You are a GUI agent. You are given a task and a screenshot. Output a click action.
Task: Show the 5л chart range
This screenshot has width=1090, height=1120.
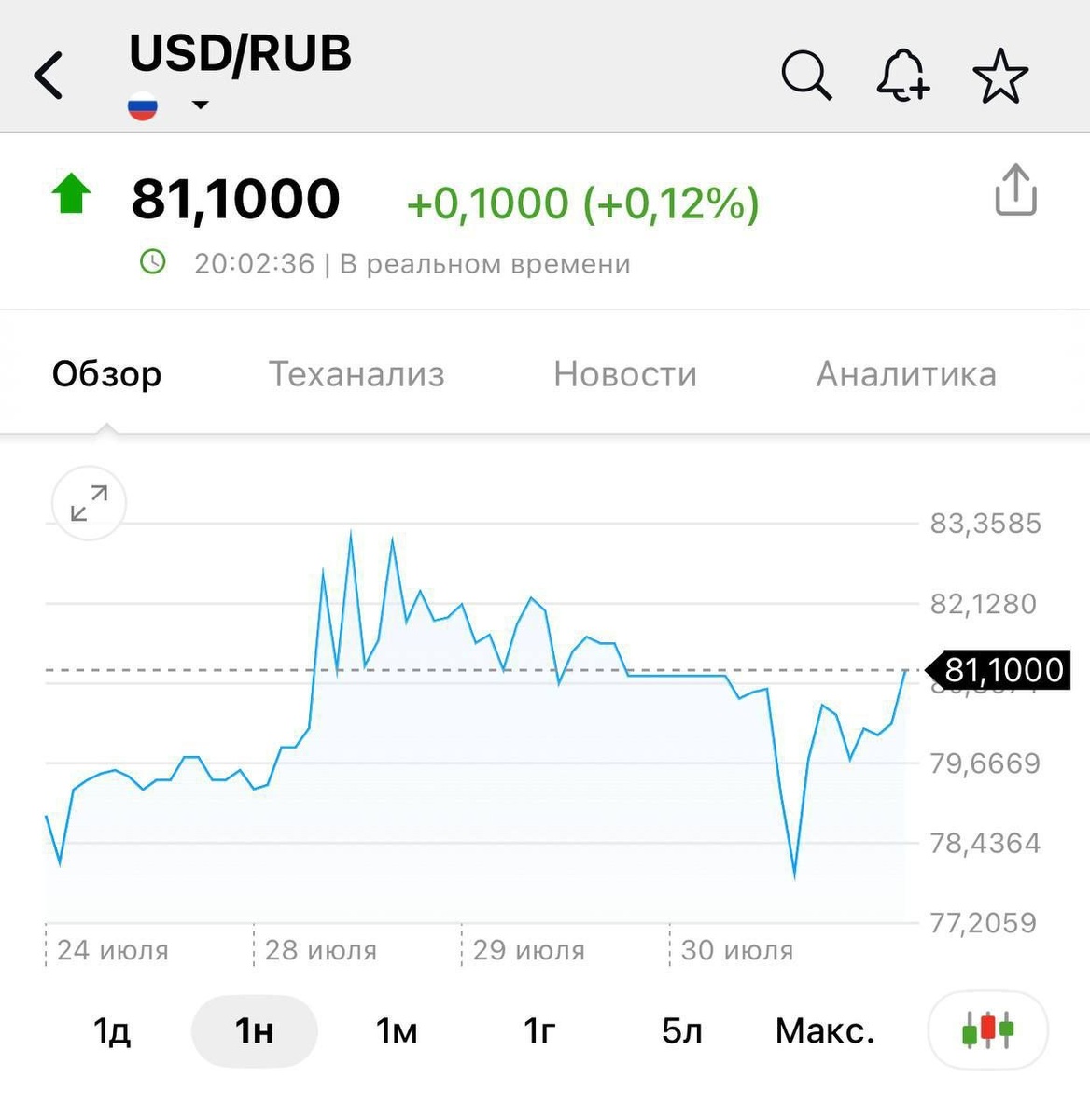682,1031
